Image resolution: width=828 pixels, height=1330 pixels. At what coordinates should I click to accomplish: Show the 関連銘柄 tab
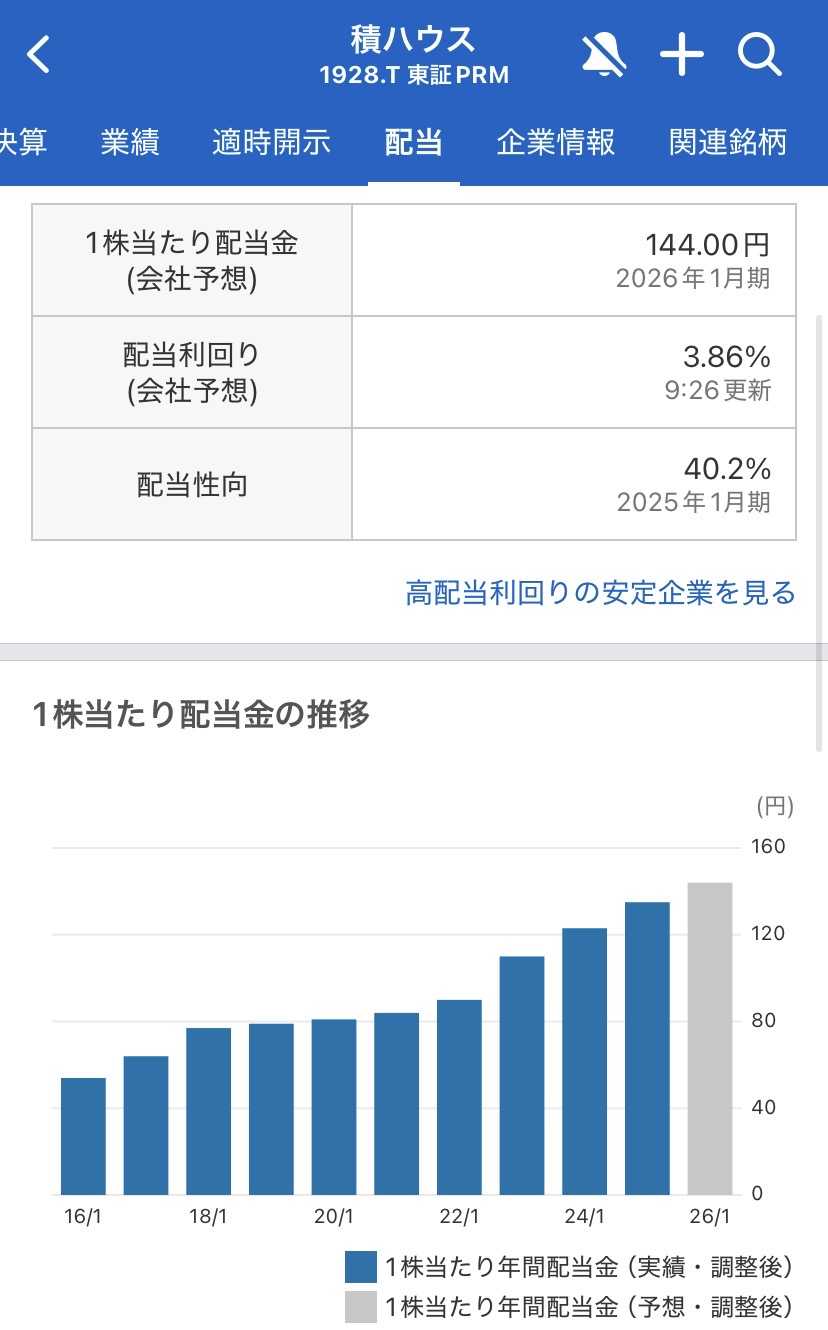click(728, 143)
